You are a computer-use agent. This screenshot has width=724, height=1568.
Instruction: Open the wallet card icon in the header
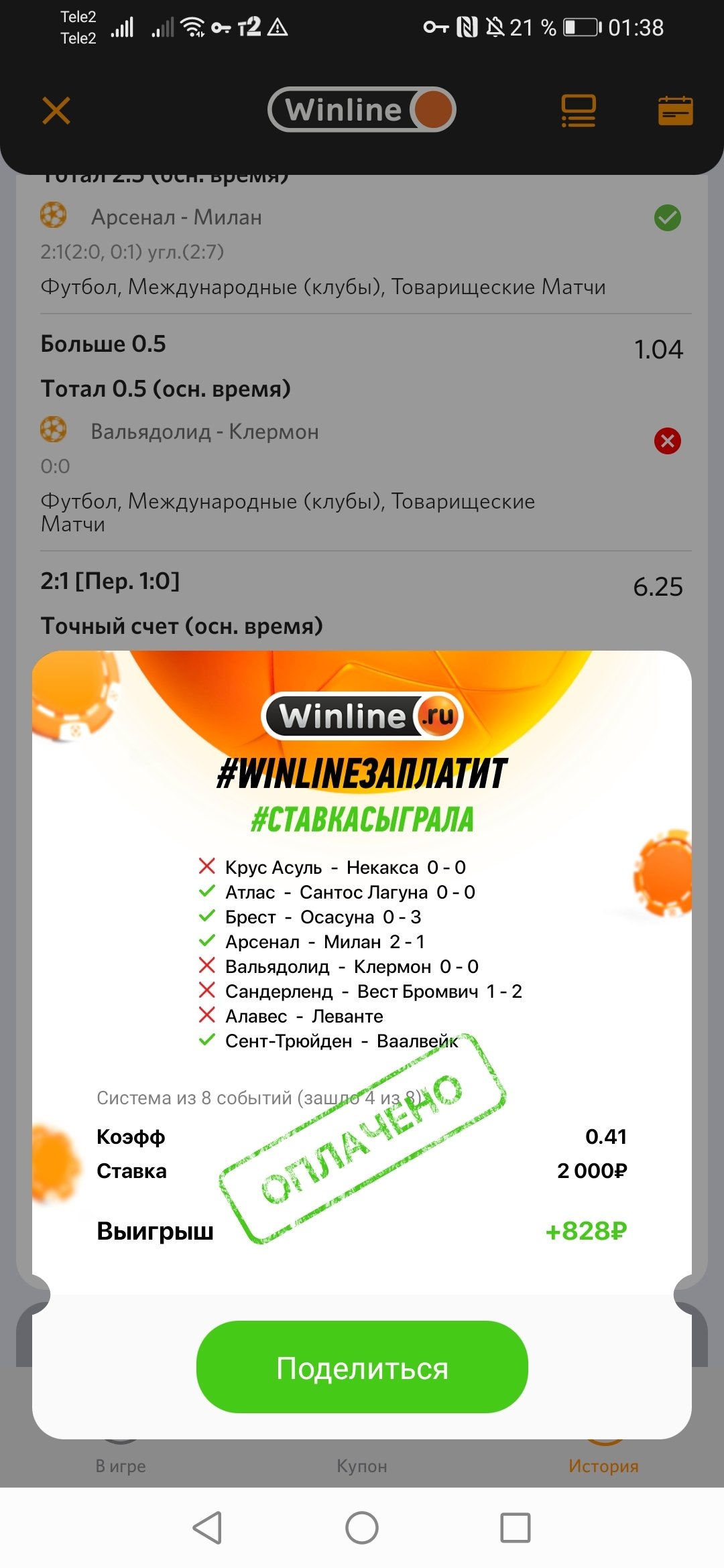point(675,111)
